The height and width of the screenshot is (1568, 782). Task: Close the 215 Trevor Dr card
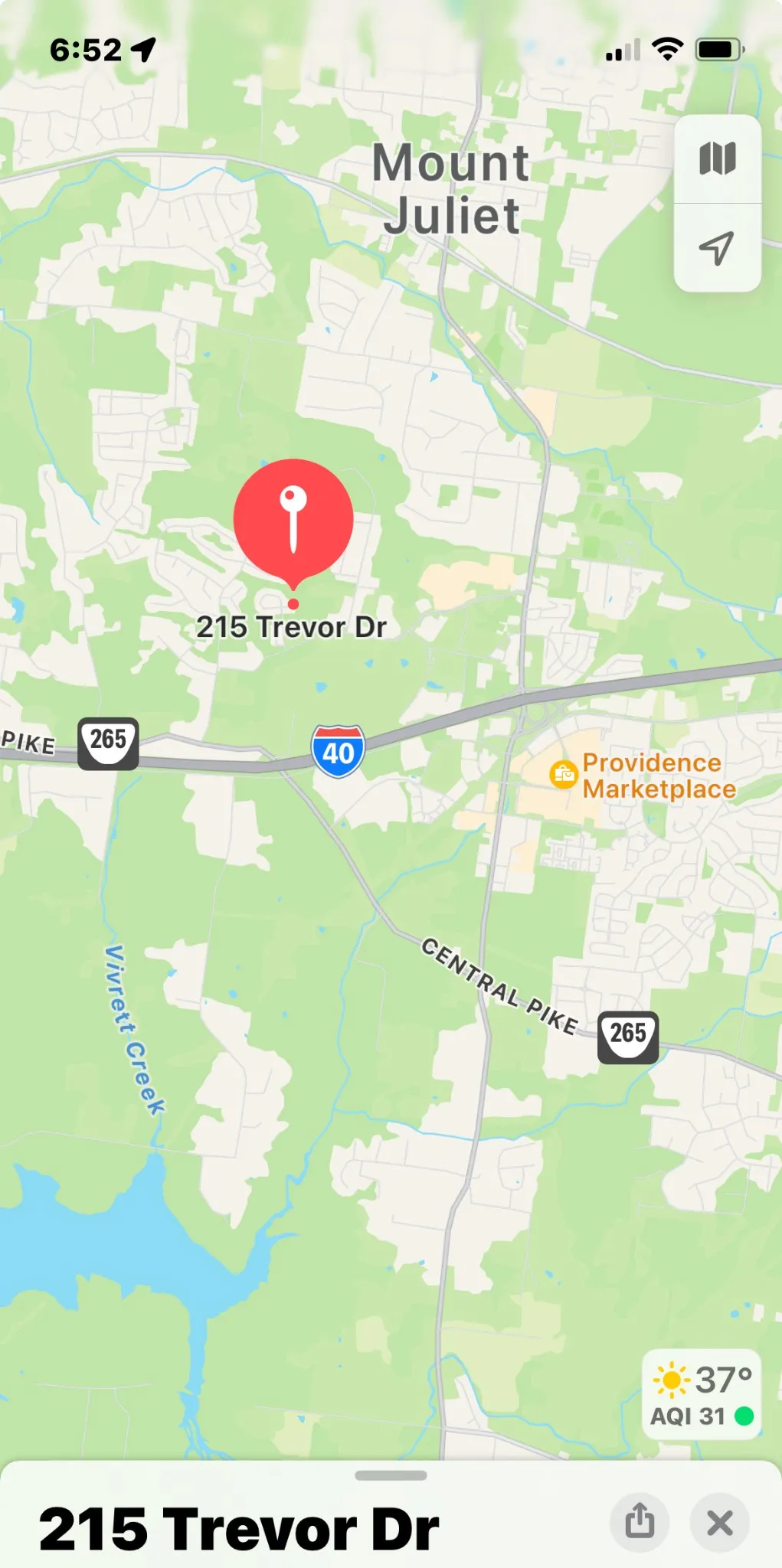click(x=719, y=1522)
